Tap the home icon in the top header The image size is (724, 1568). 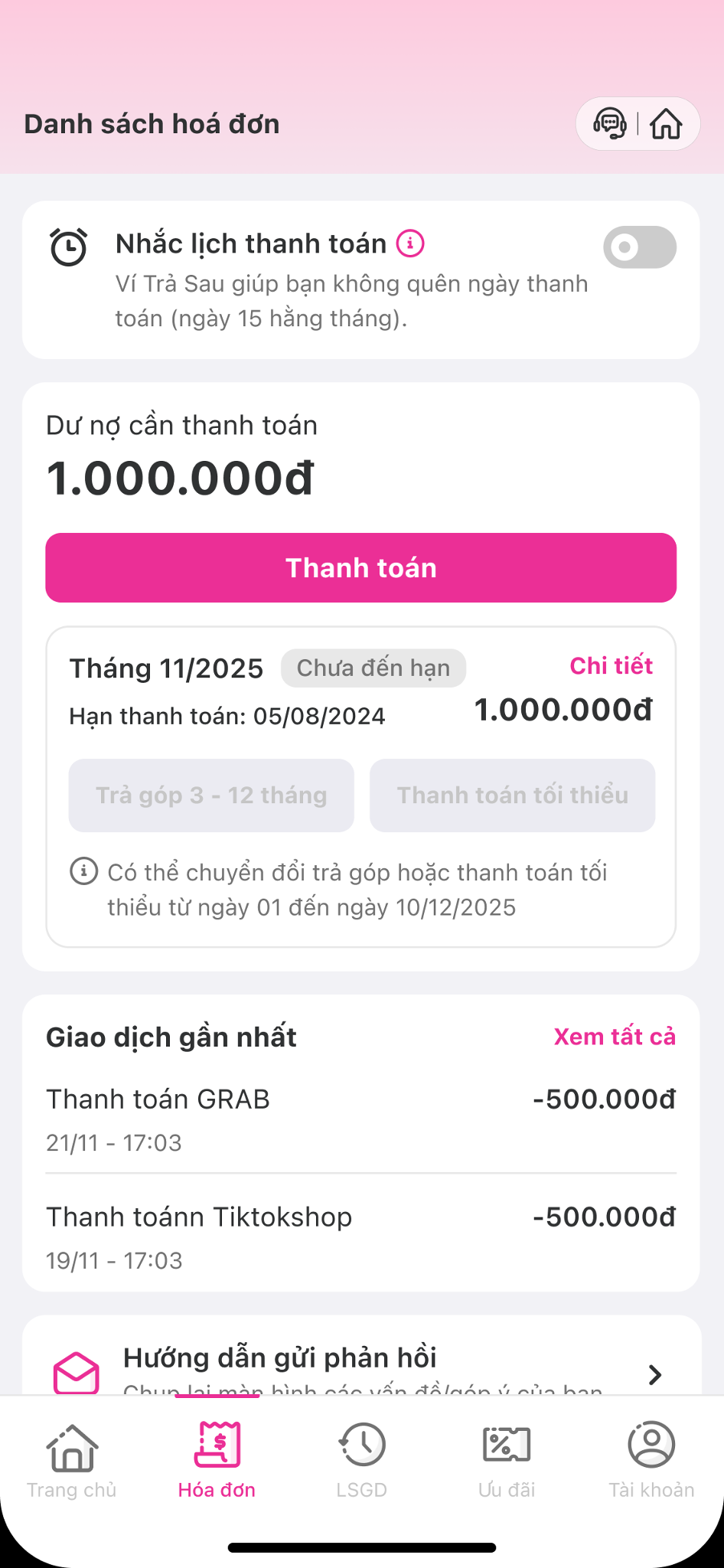(x=665, y=122)
